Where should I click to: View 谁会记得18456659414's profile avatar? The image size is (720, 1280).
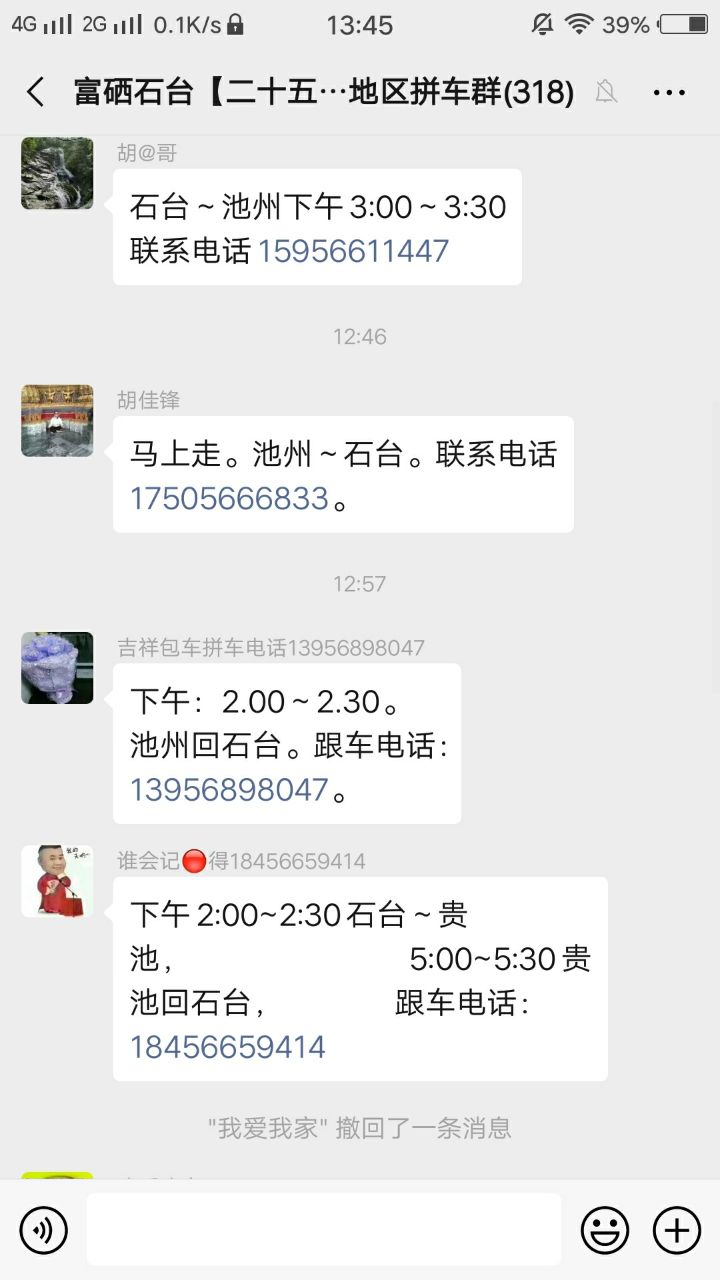point(57,882)
